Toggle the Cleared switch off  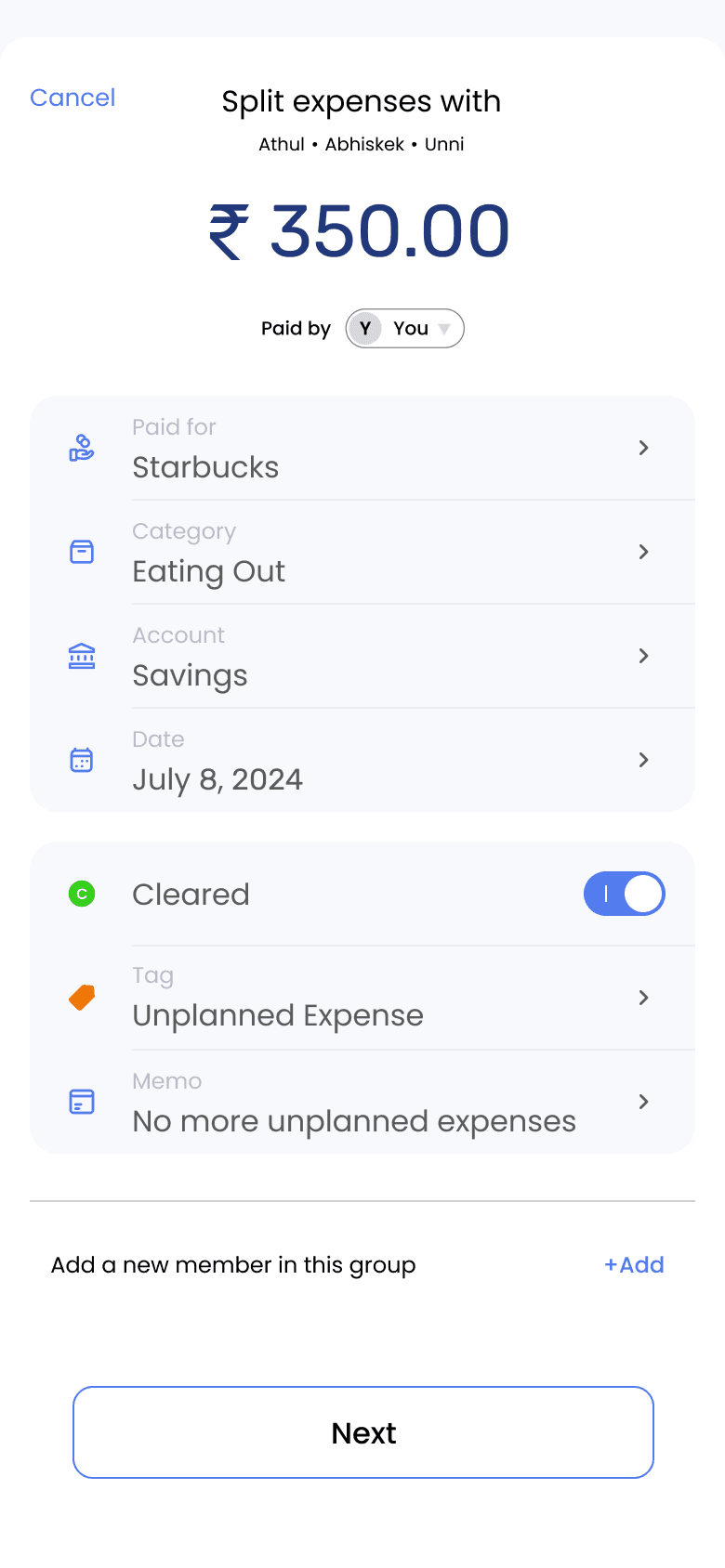(x=624, y=895)
